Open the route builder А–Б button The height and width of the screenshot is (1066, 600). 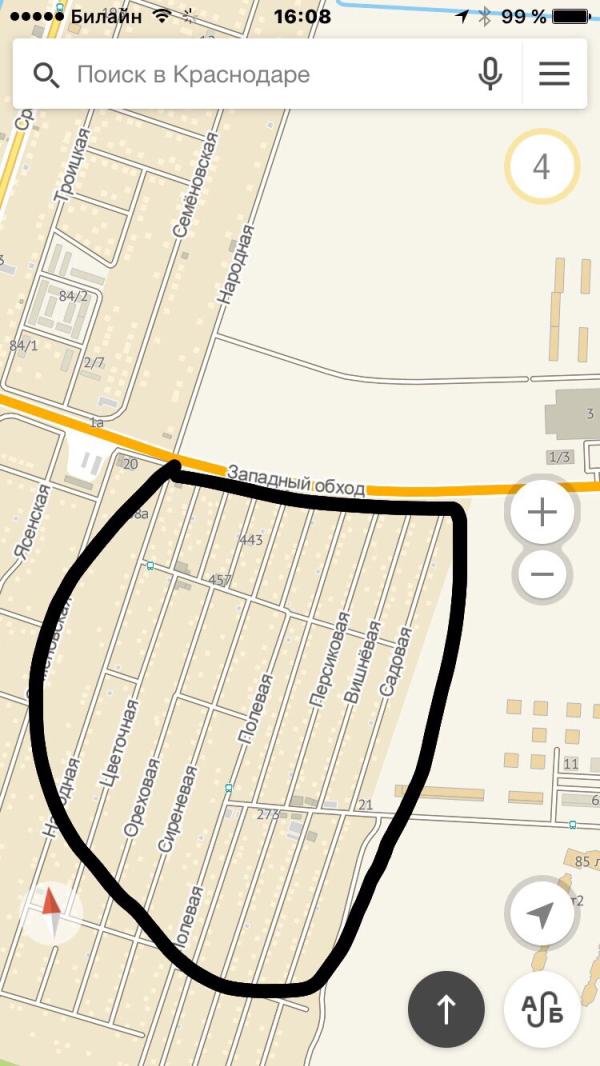[542, 1009]
